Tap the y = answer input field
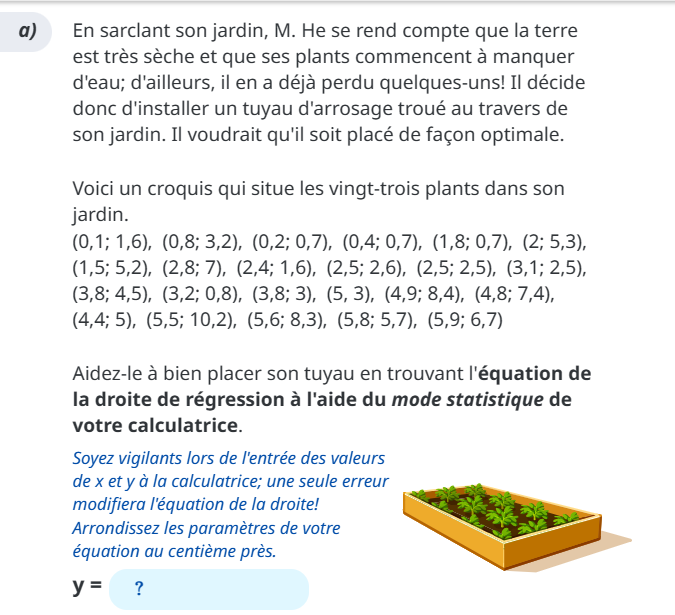The height and width of the screenshot is (615, 675). click(208, 589)
